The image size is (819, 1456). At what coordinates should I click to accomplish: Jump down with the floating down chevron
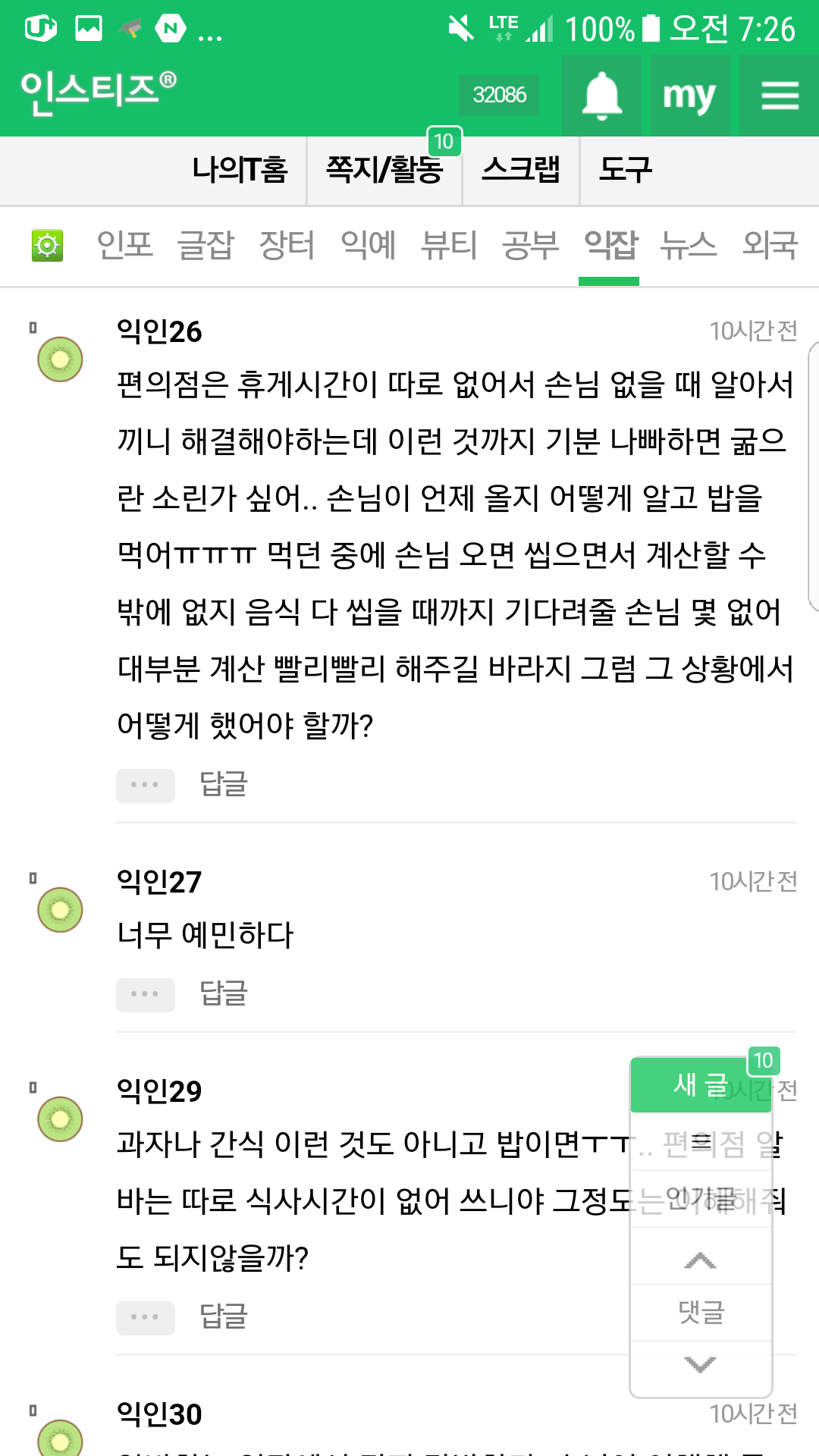[700, 1364]
